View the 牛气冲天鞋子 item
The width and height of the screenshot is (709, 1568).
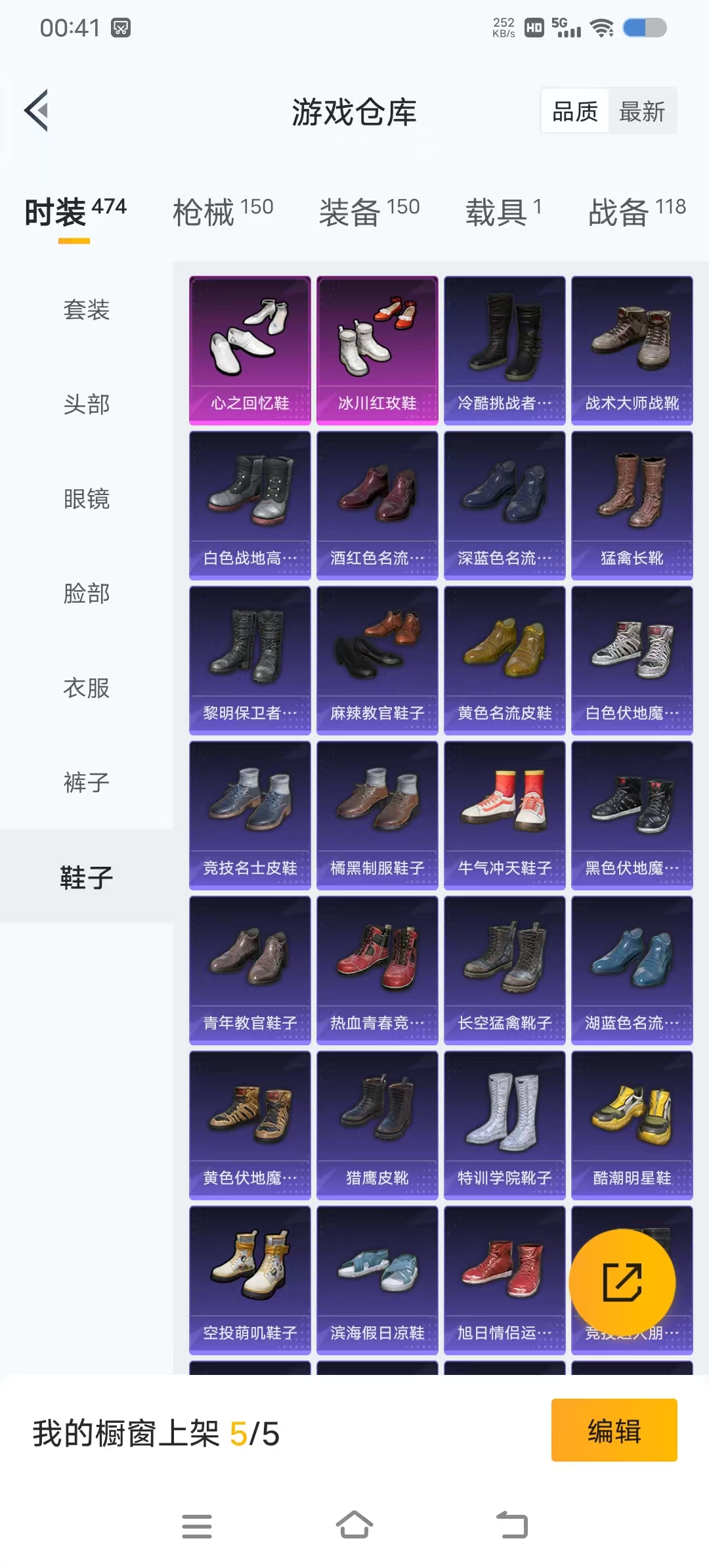[x=504, y=815]
